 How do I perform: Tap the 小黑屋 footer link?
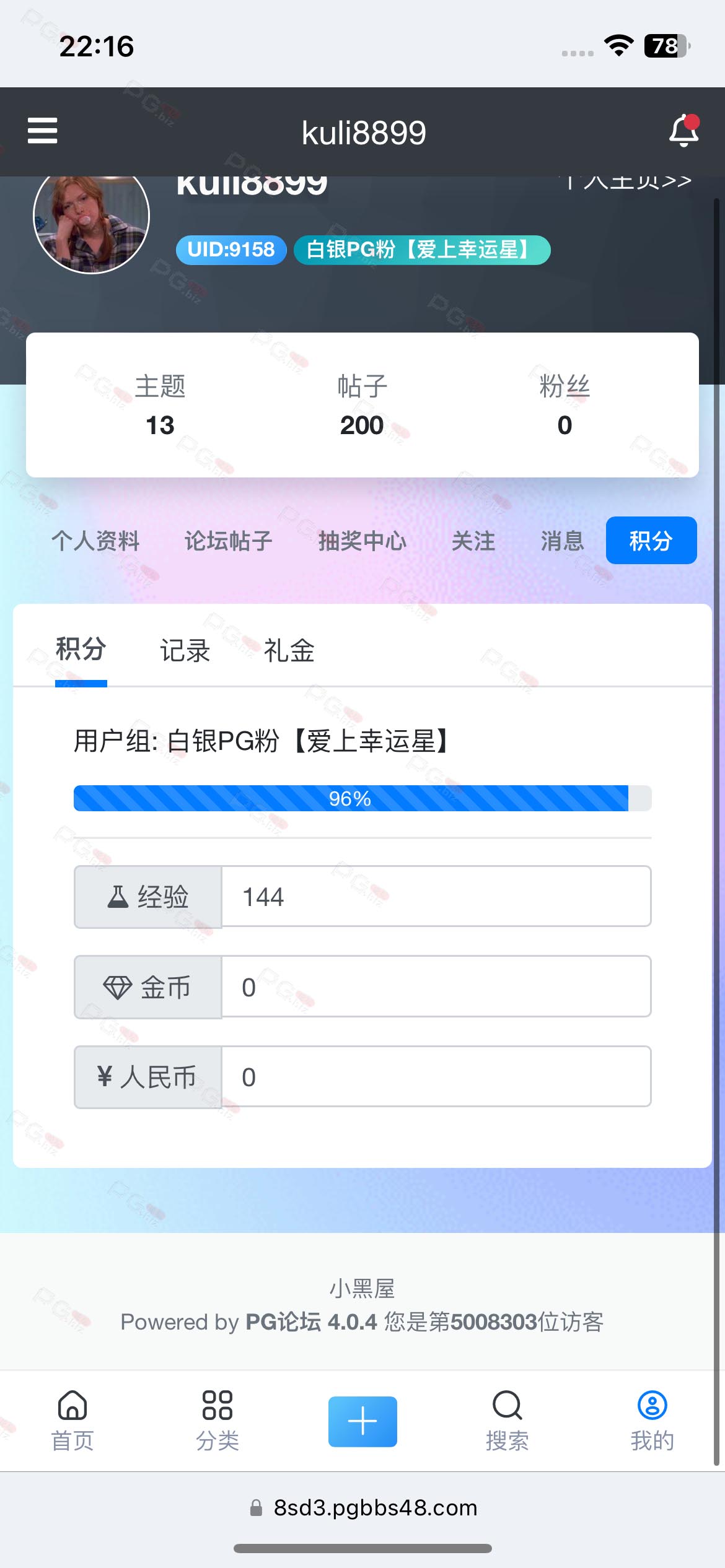click(x=362, y=1289)
